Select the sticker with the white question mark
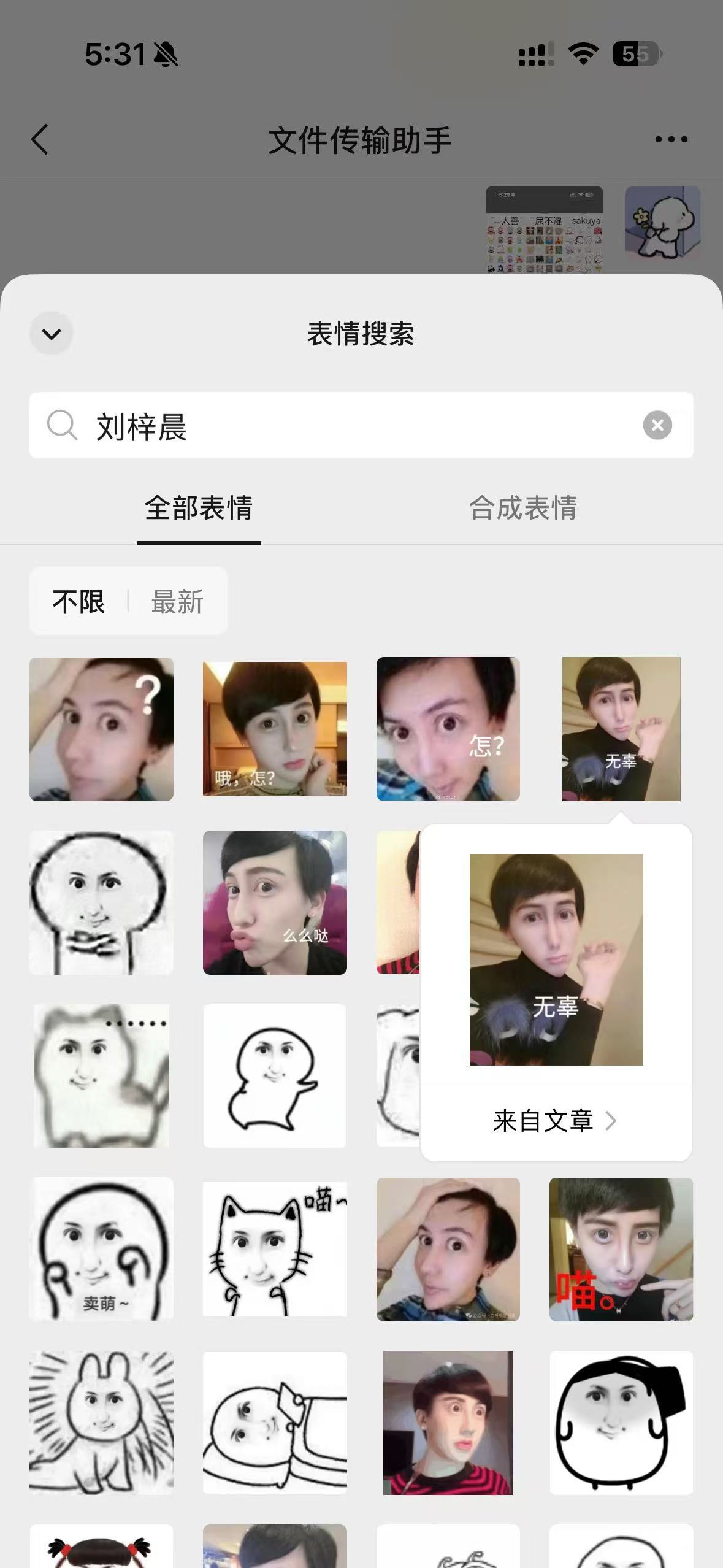The width and height of the screenshot is (723, 1568). pos(101,729)
